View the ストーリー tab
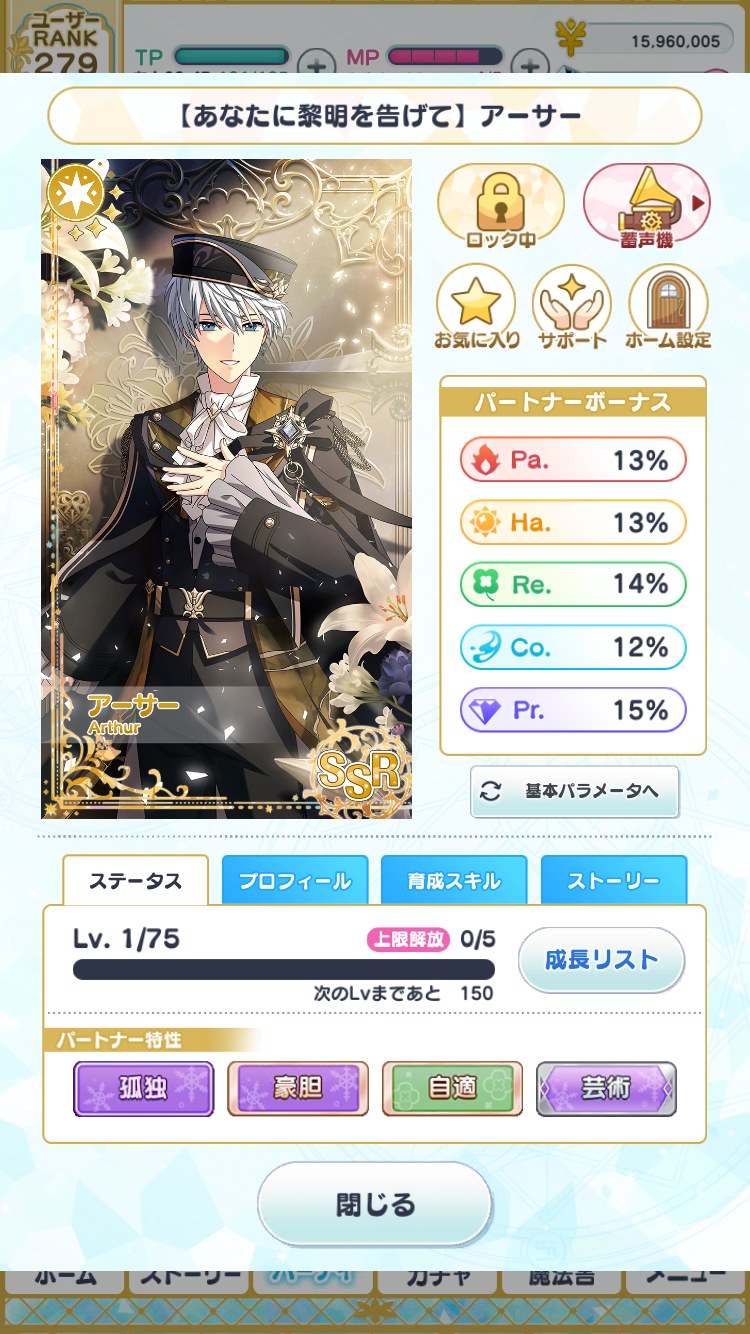Image resolution: width=750 pixels, height=1334 pixels. [613, 881]
